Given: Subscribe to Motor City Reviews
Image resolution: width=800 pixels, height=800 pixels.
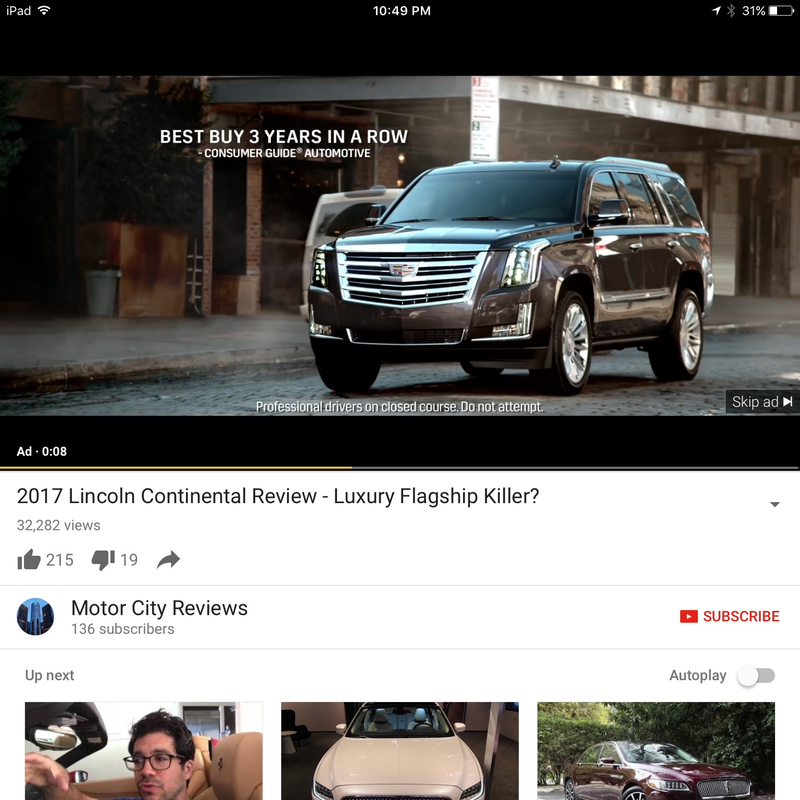Looking at the screenshot, I should coord(729,617).
